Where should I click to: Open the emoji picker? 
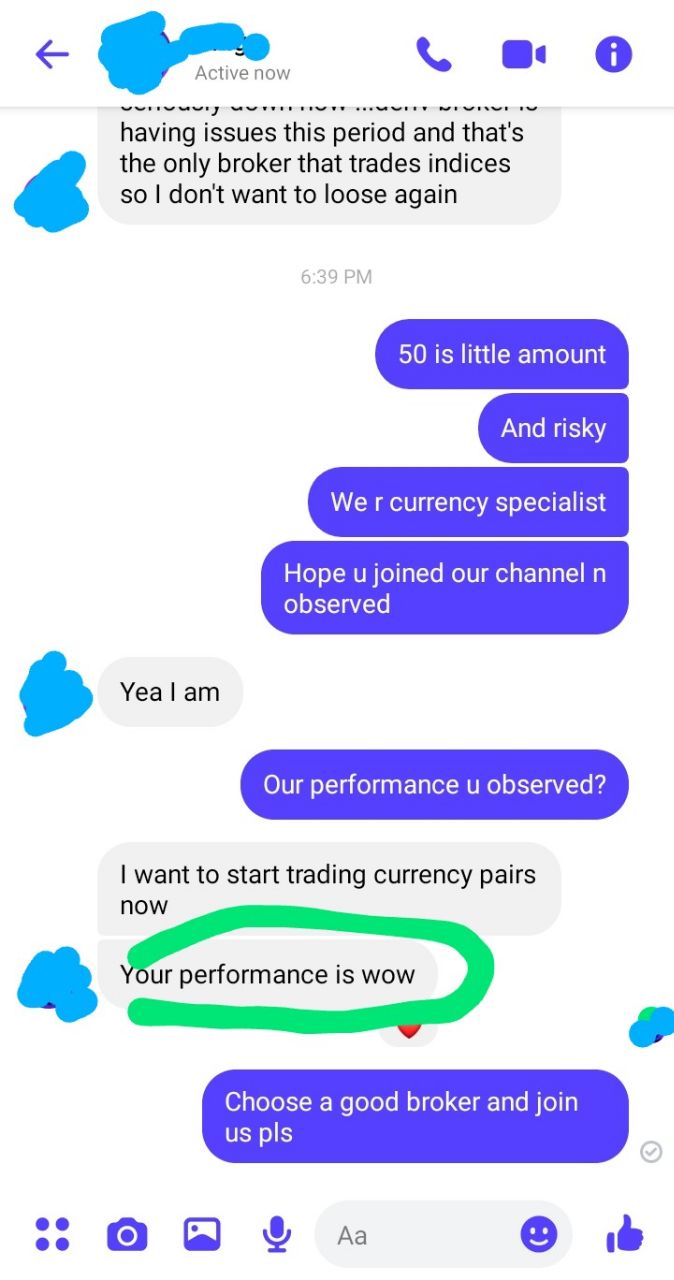(539, 1235)
